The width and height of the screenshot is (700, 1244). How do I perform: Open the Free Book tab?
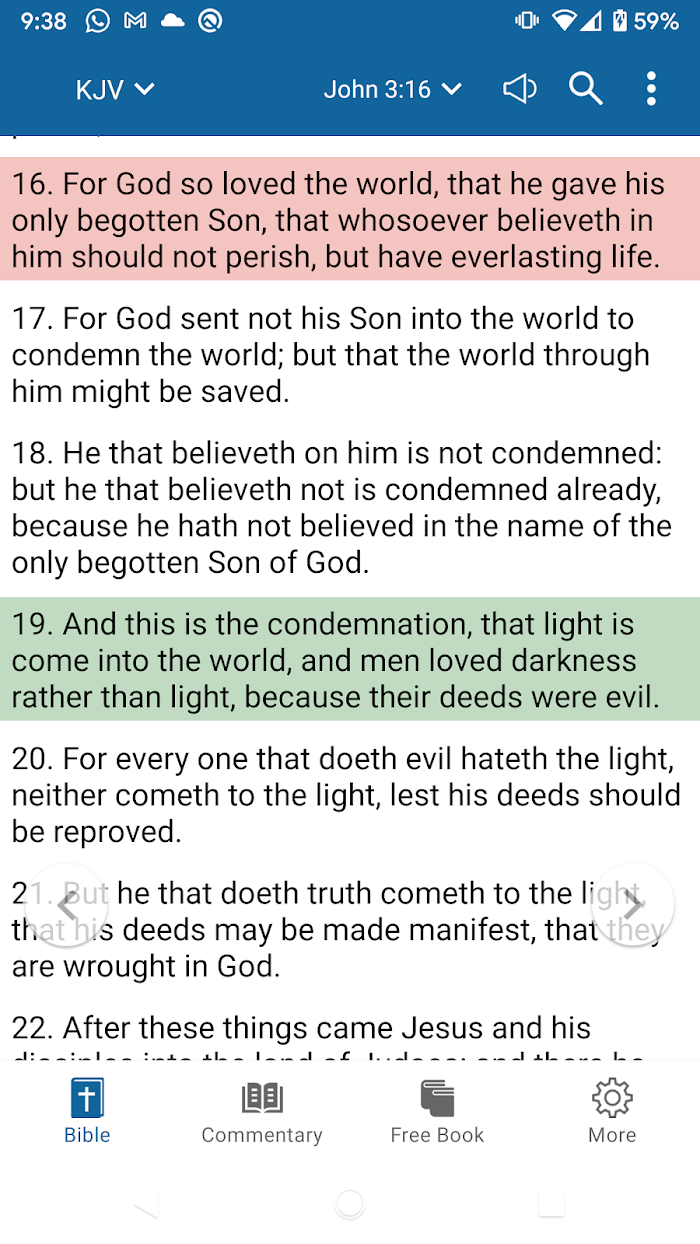(x=437, y=1111)
